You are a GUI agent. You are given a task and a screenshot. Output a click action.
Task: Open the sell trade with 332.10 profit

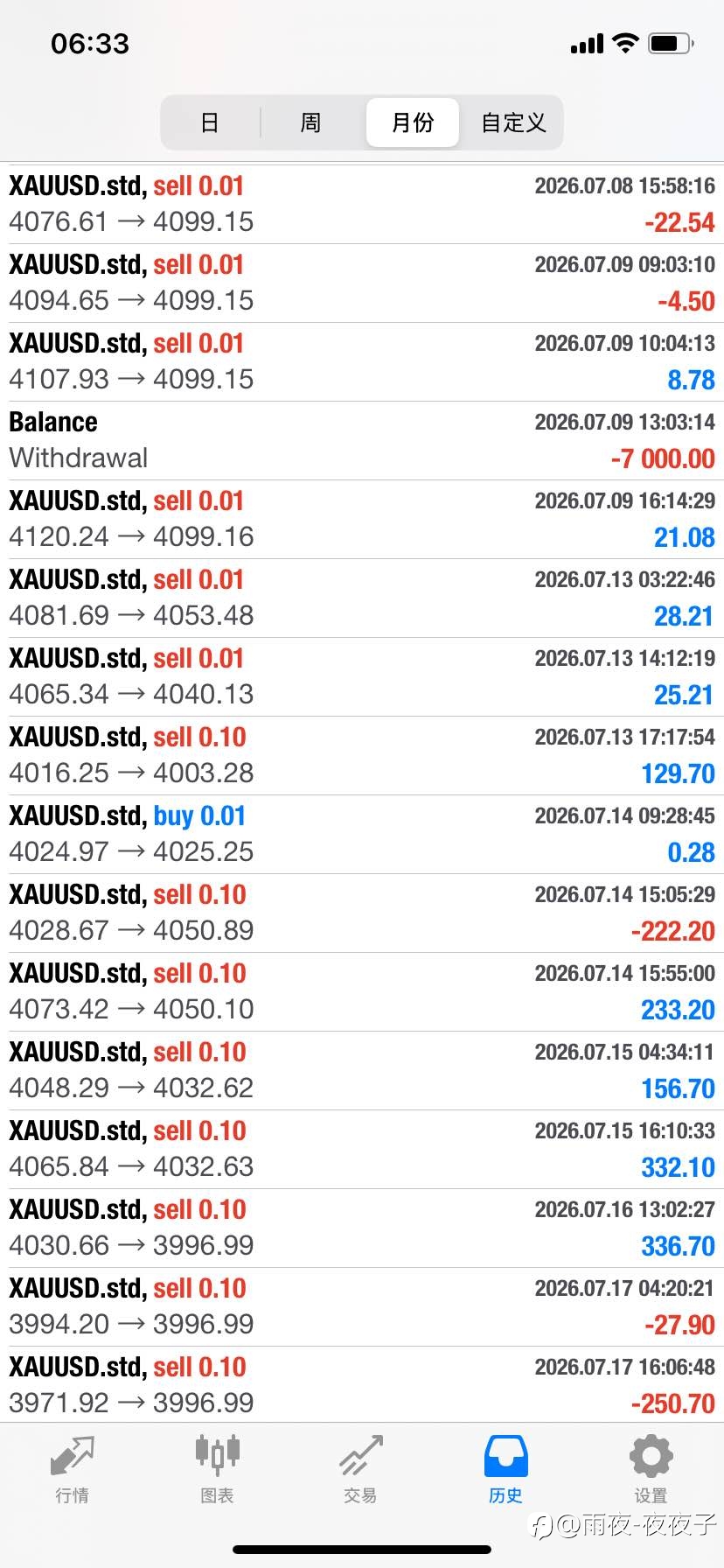362,1149
